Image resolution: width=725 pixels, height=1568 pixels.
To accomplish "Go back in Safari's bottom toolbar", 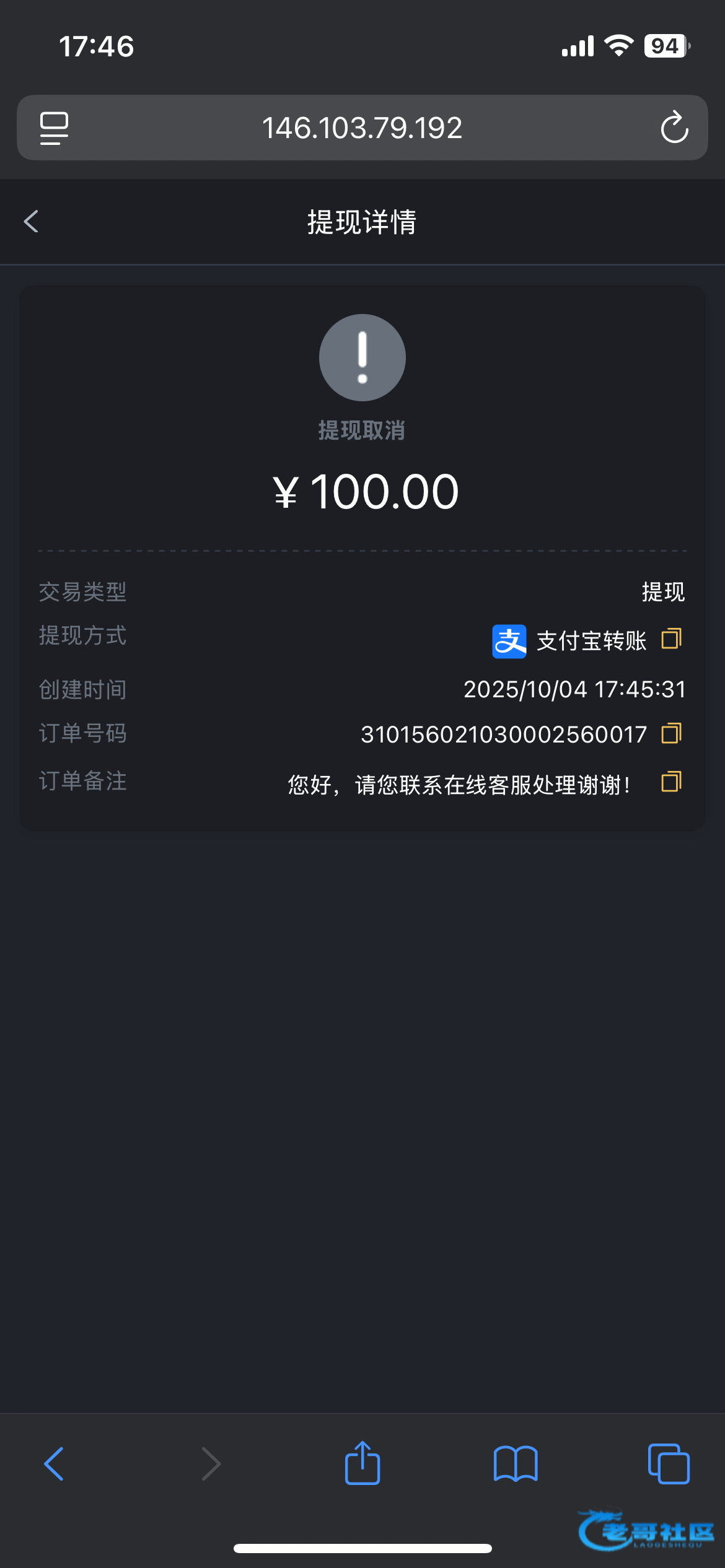I will [54, 1464].
